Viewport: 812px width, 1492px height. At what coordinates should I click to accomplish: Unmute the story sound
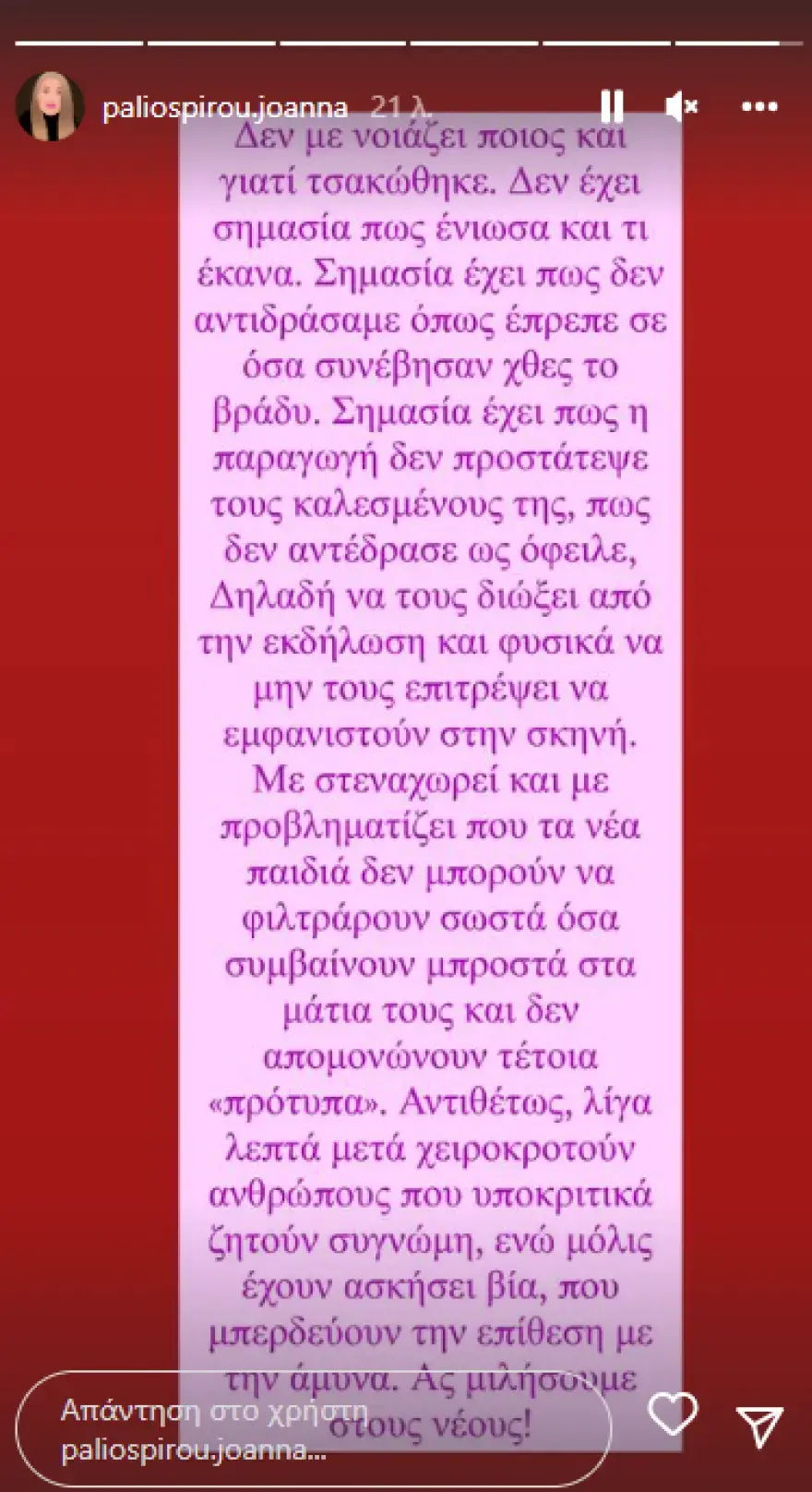click(x=681, y=107)
